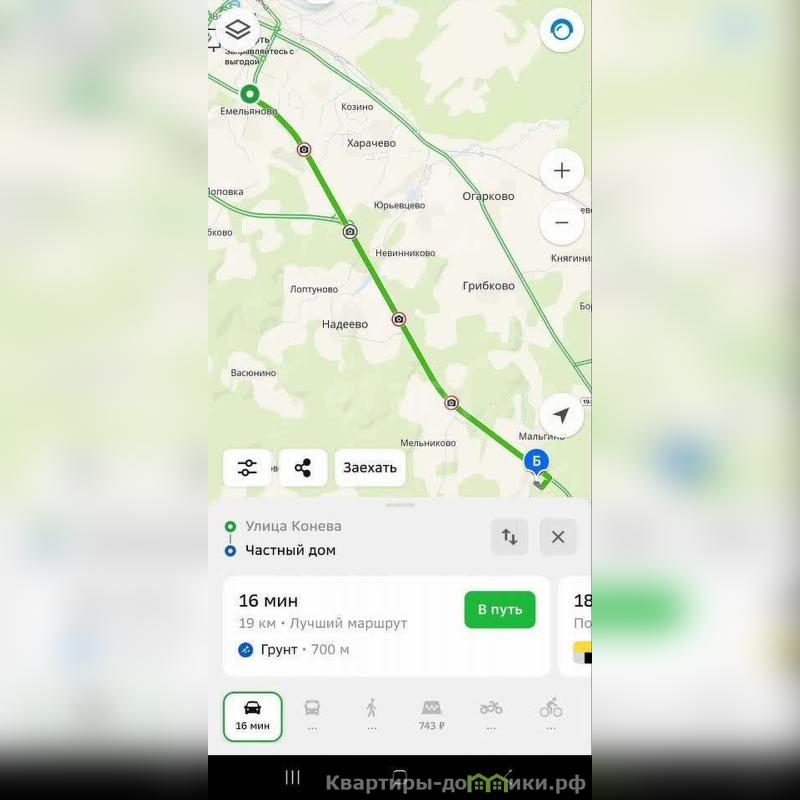Edit the Частный дом destination

(x=290, y=550)
